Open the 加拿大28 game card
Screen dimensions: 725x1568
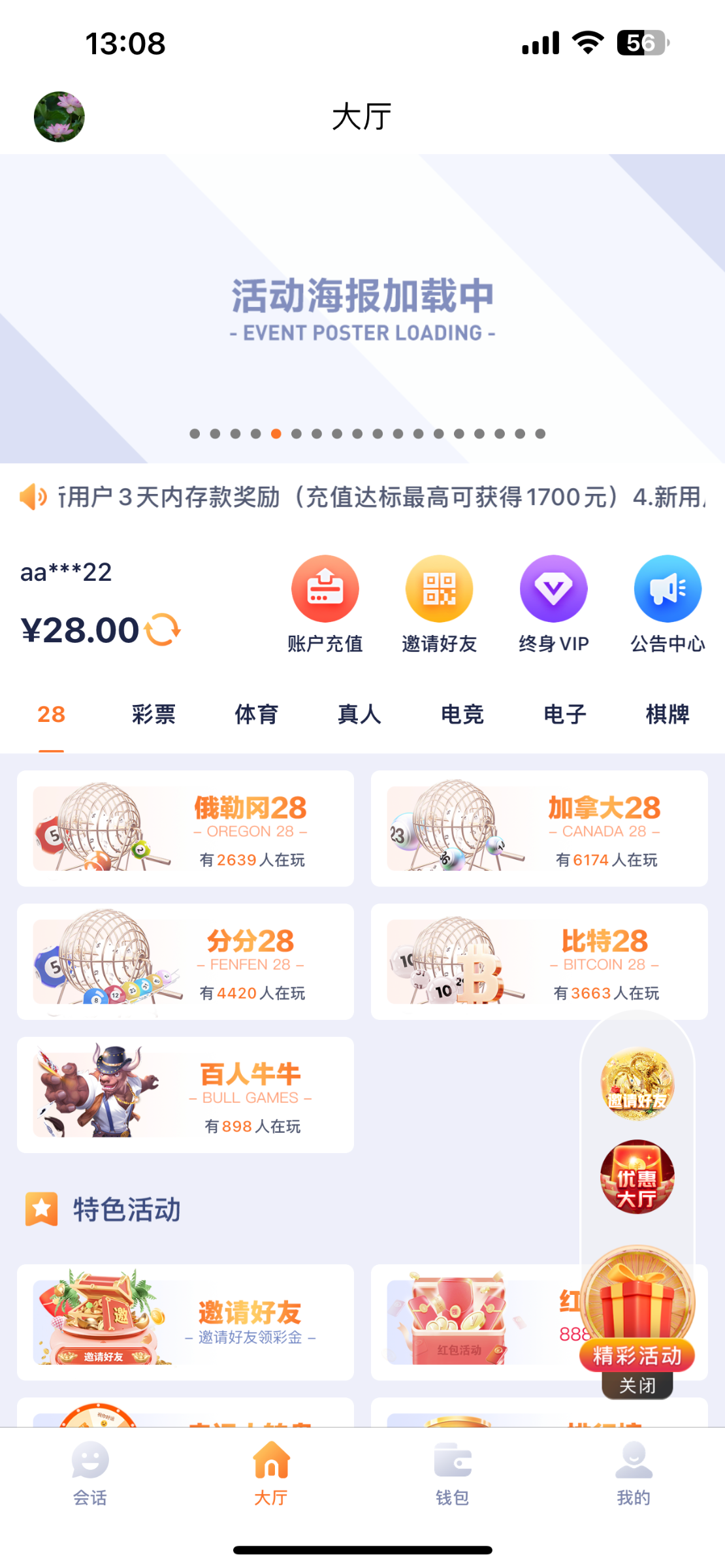[x=539, y=828]
